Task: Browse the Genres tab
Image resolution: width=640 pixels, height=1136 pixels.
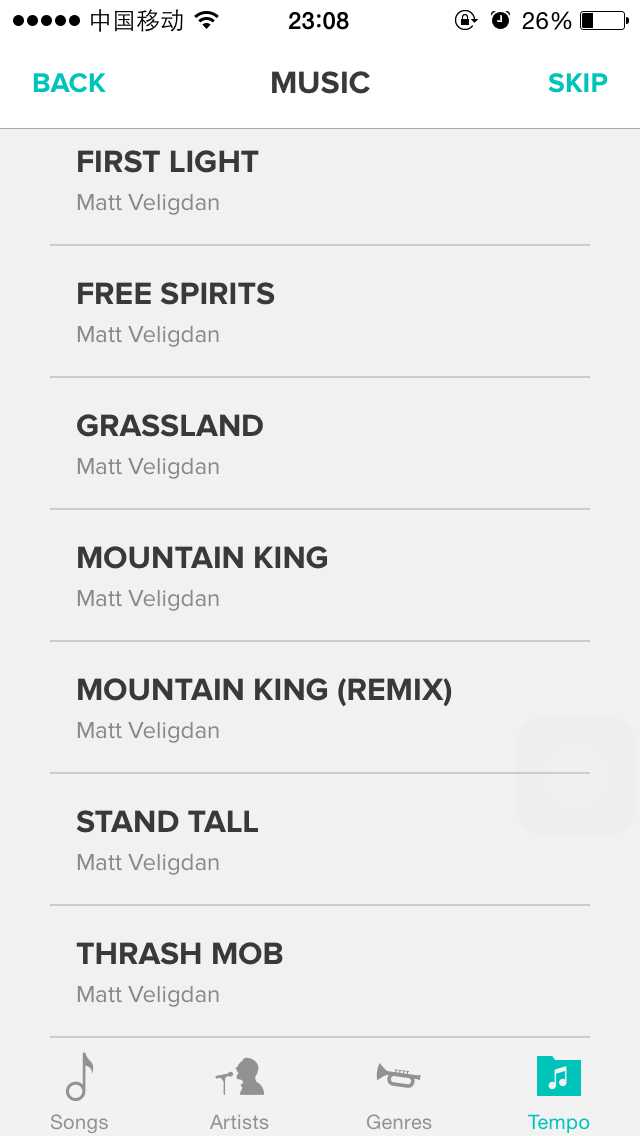Action: 399,1092
